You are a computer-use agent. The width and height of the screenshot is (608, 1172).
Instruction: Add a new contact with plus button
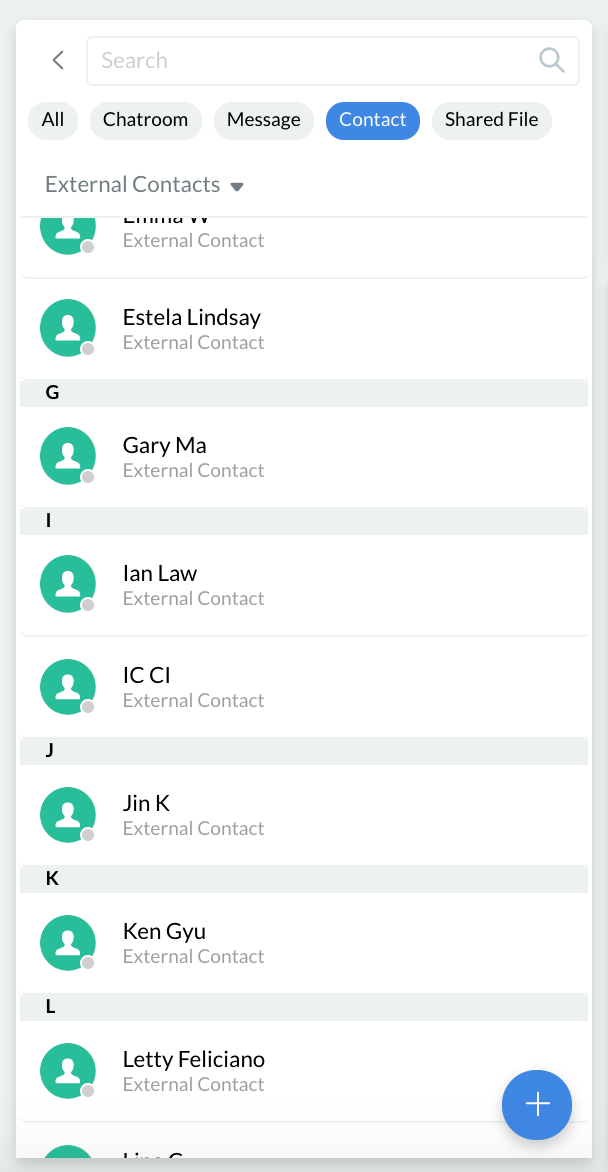click(537, 1105)
